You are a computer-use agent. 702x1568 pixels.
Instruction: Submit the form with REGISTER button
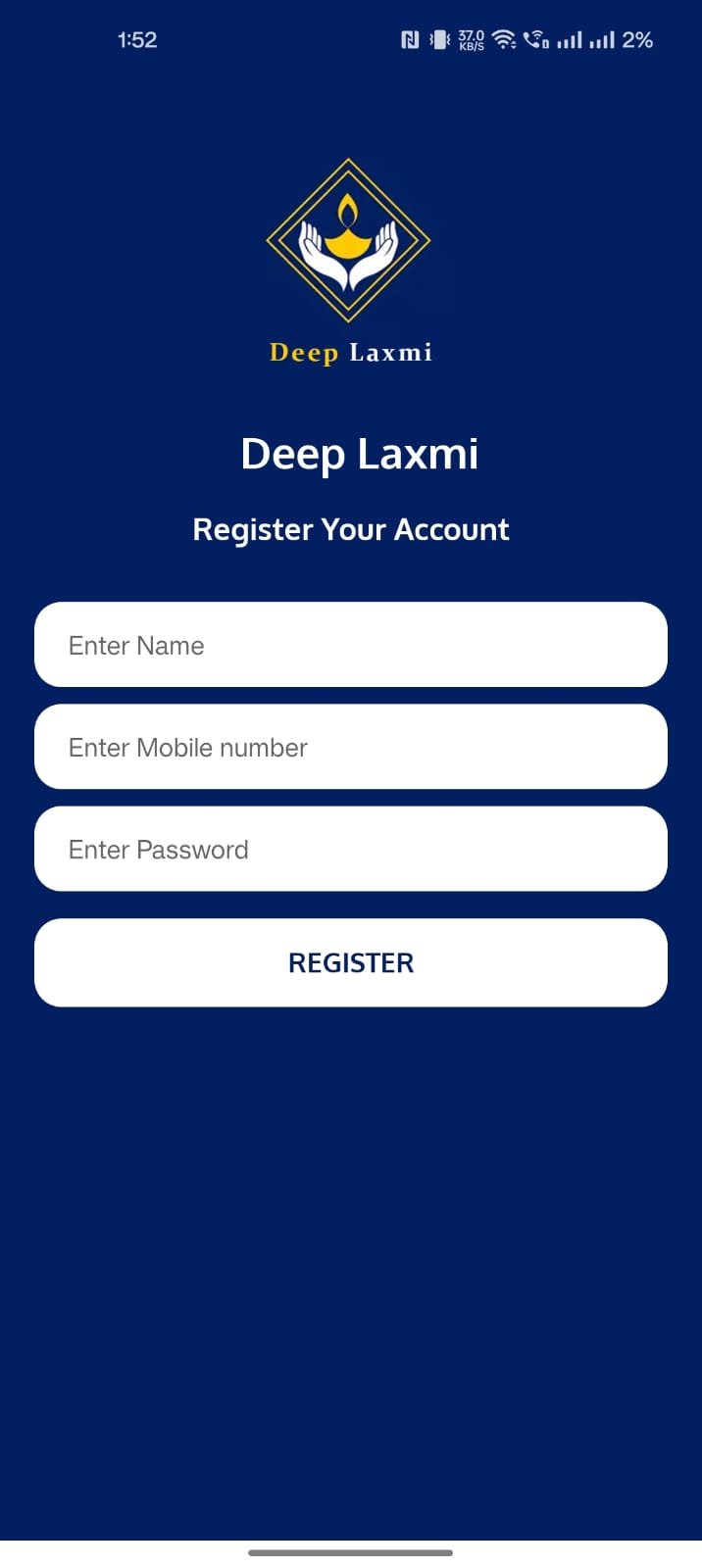coord(351,962)
